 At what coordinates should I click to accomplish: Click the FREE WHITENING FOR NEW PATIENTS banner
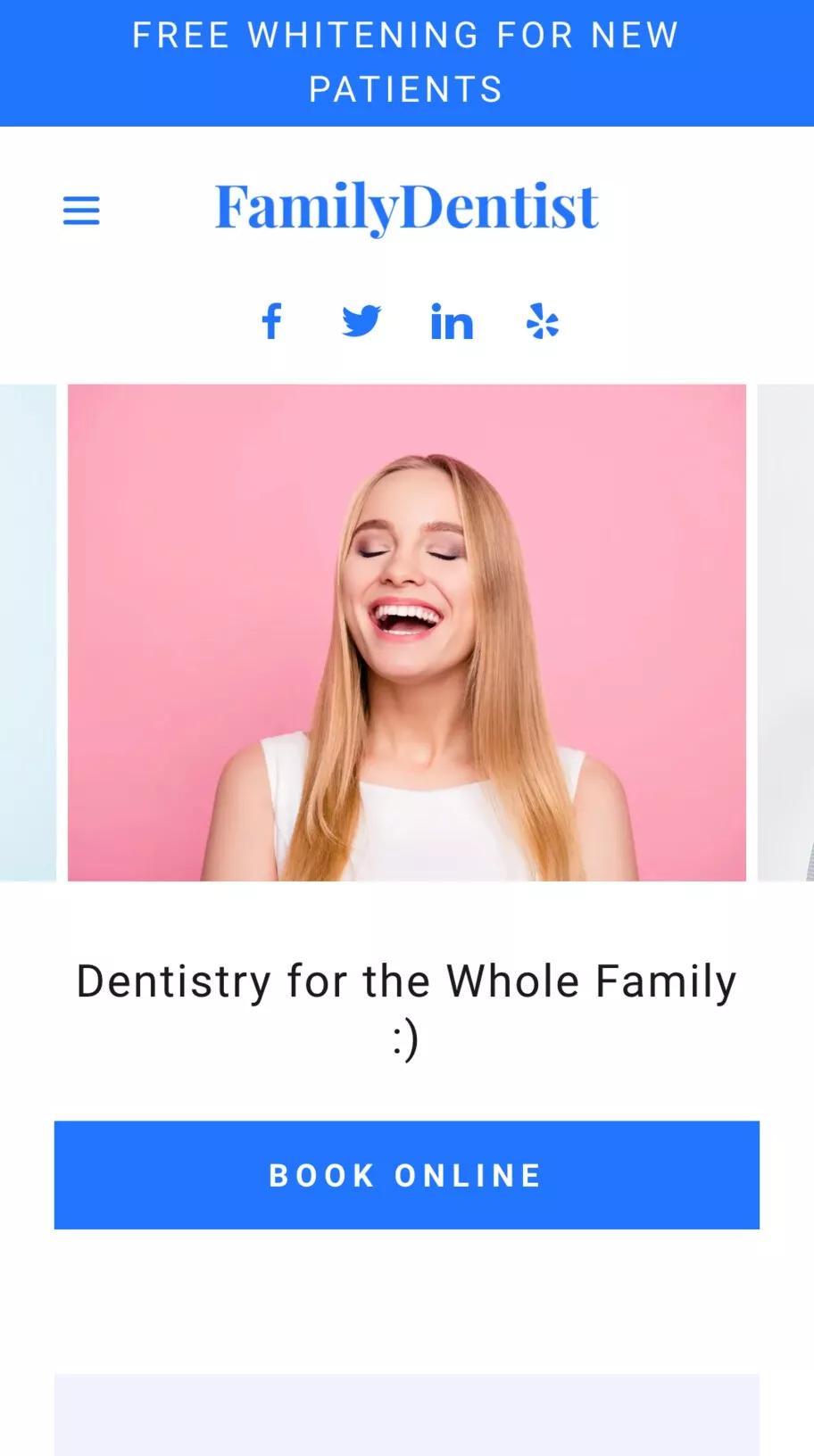[x=407, y=62]
